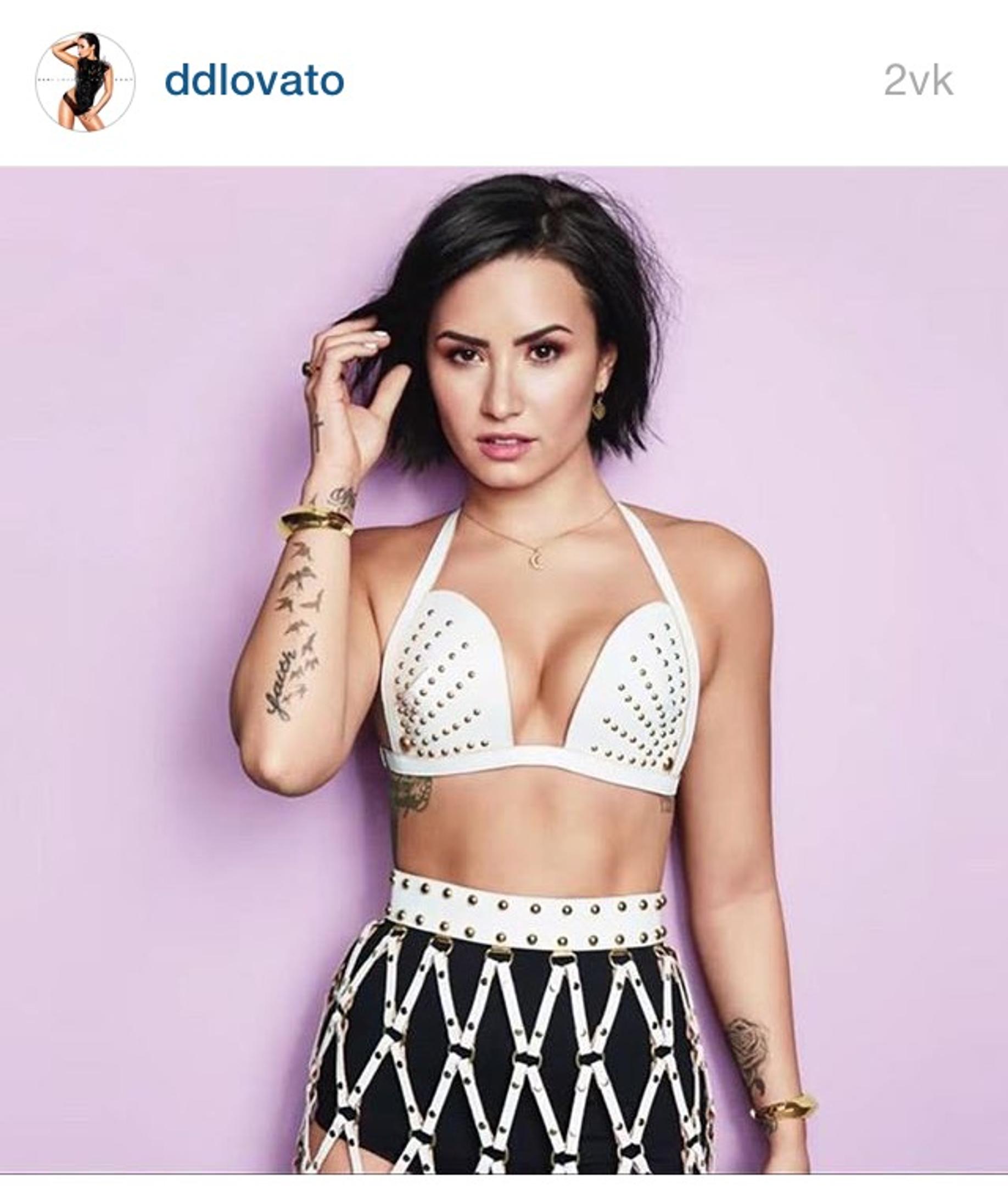This screenshot has width=1008, height=1195.
Task: Tap the ddlovato username link
Action: click(254, 82)
